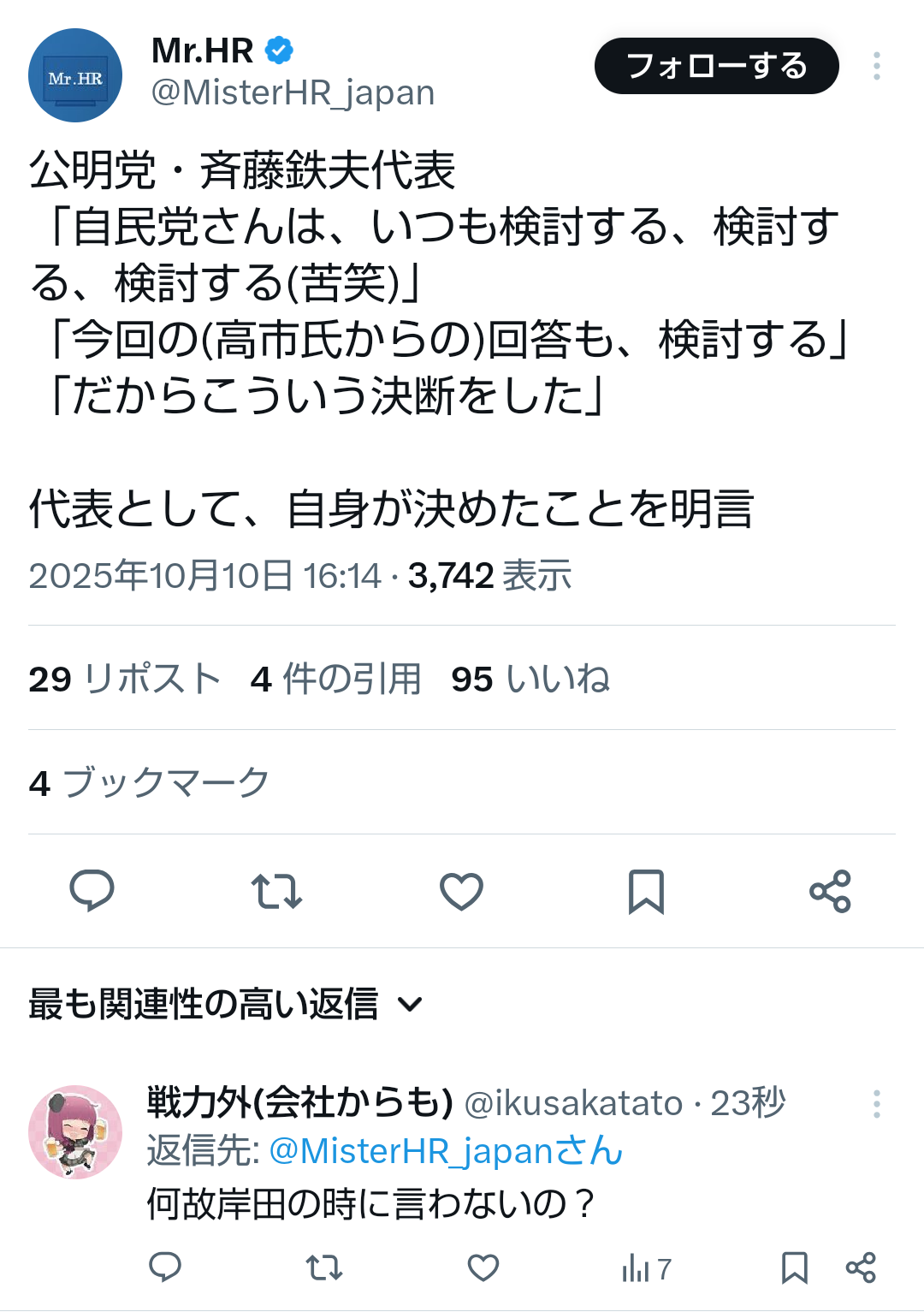Repost 戦力外's reply

click(x=324, y=1267)
